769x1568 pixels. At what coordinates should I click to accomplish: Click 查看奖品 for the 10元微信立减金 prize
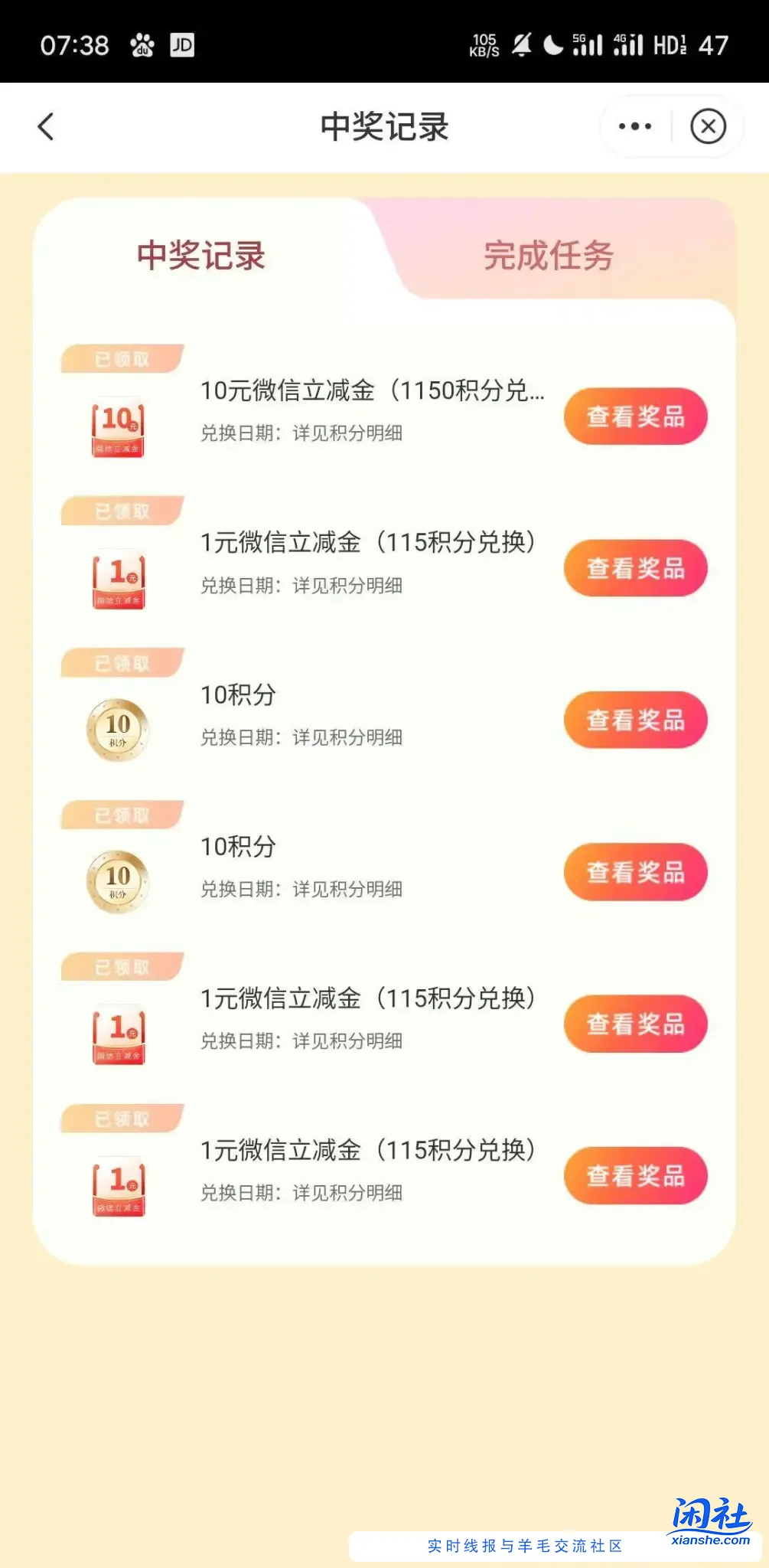pos(635,416)
